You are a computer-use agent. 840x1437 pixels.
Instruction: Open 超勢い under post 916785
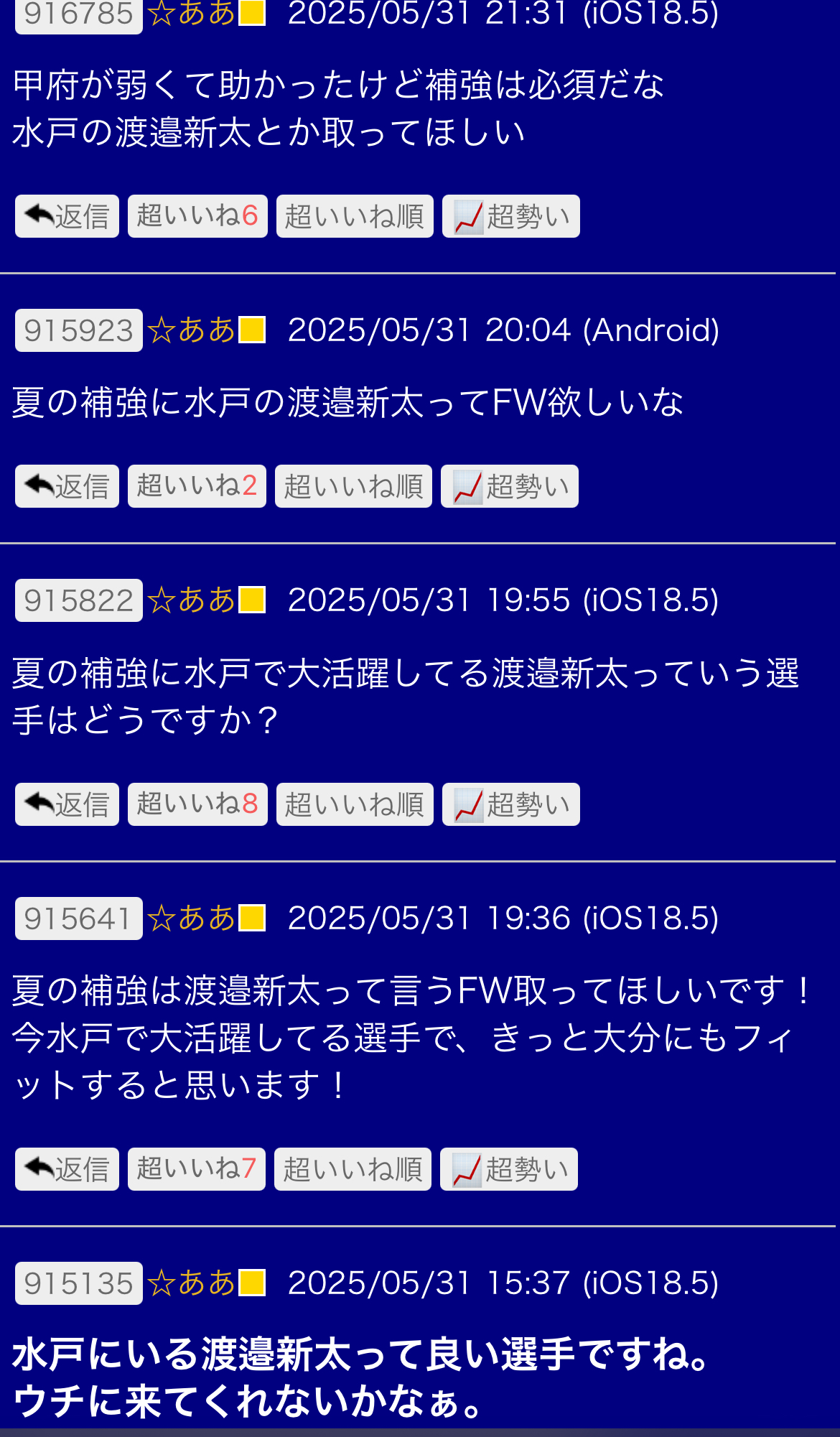[511, 216]
